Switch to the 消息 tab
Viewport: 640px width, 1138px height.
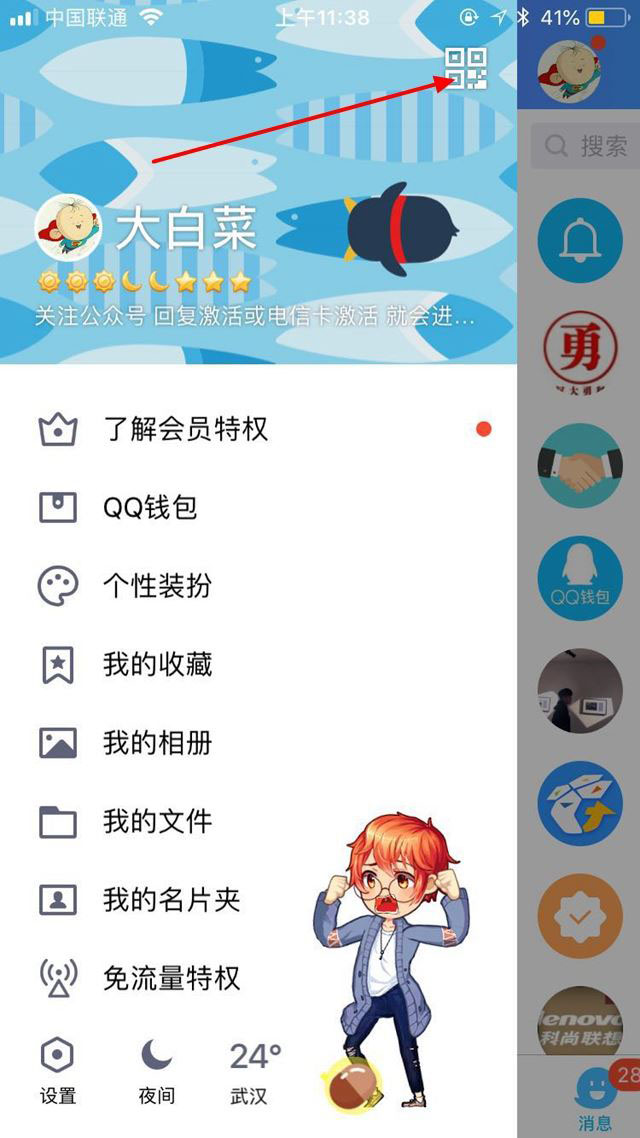594,1098
